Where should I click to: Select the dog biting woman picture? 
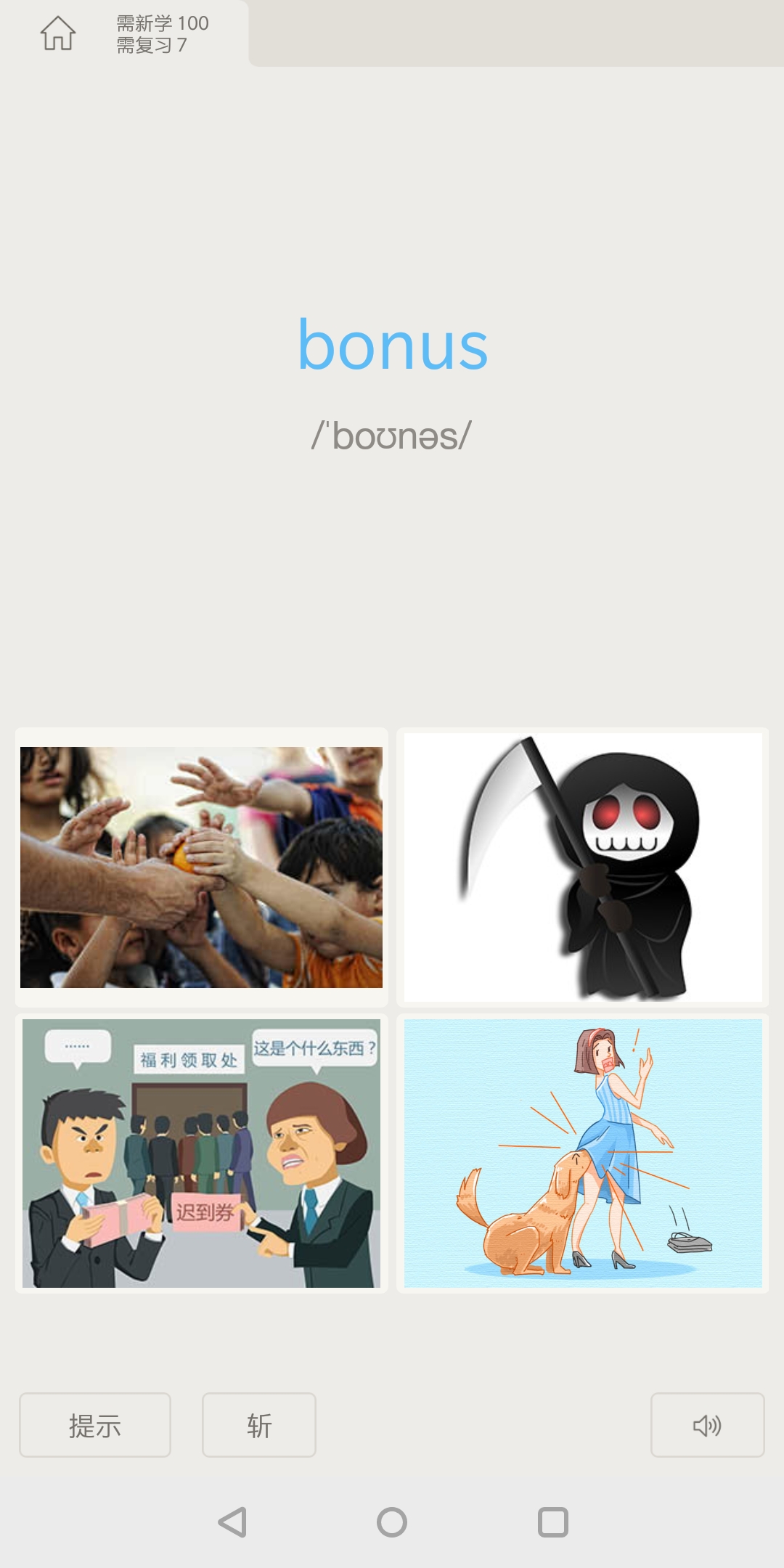click(x=583, y=1153)
